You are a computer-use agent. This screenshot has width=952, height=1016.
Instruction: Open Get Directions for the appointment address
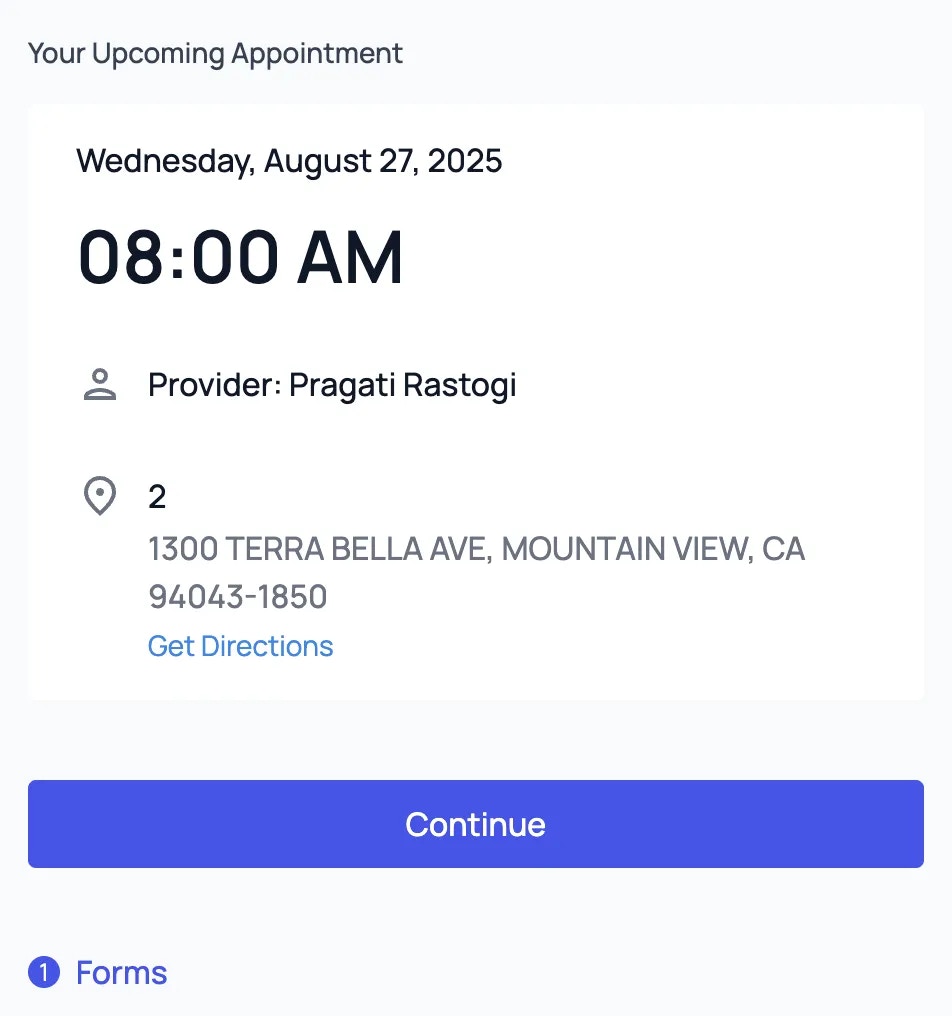click(240, 645)
